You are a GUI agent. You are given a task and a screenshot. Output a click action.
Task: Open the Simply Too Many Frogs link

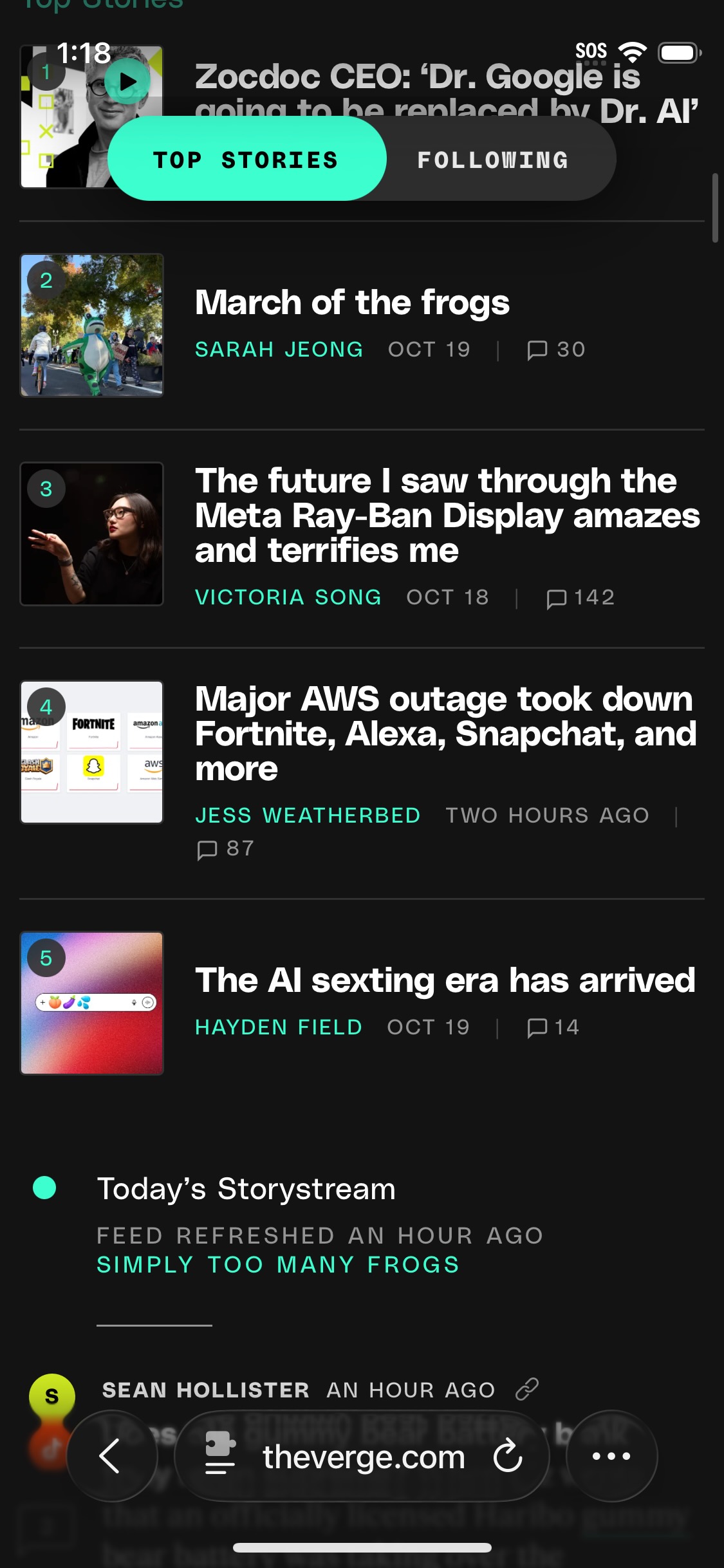coord(278,1265)
